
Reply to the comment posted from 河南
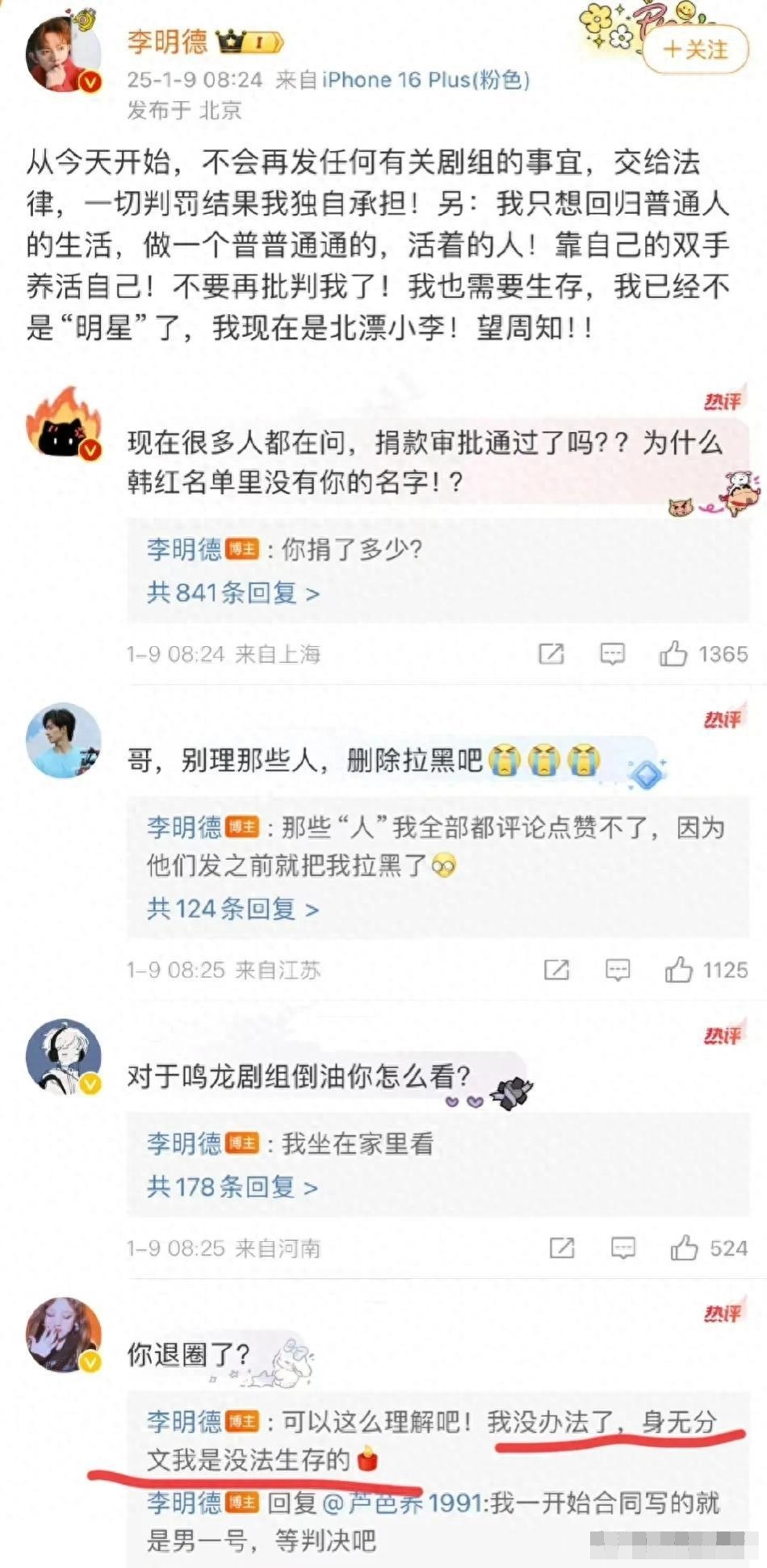(622, 1247)
